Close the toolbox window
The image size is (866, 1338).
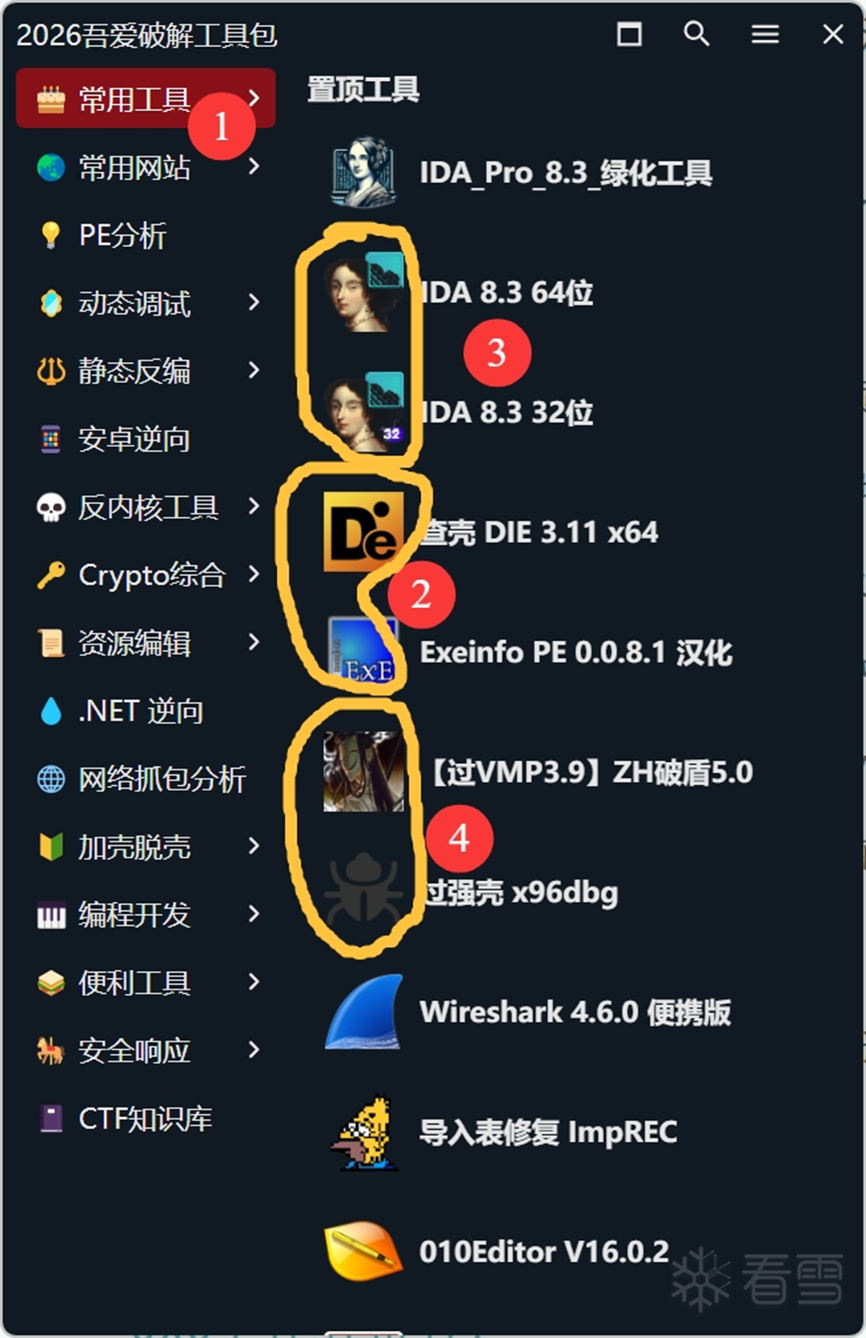tap(833, 34)
